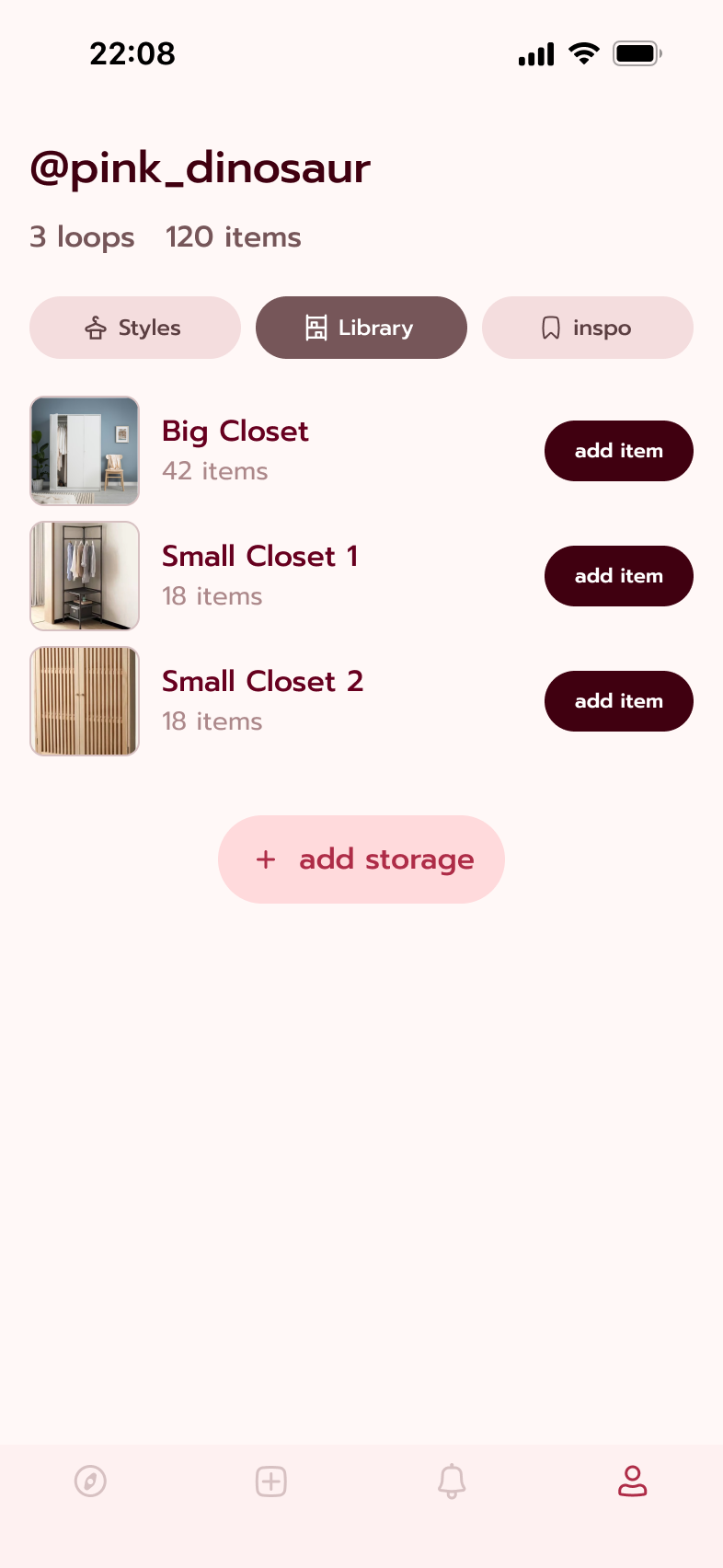The height and width of the screenshot is (1568, 723).
Task: Select the Library tab
Action: tap(361, 328)
